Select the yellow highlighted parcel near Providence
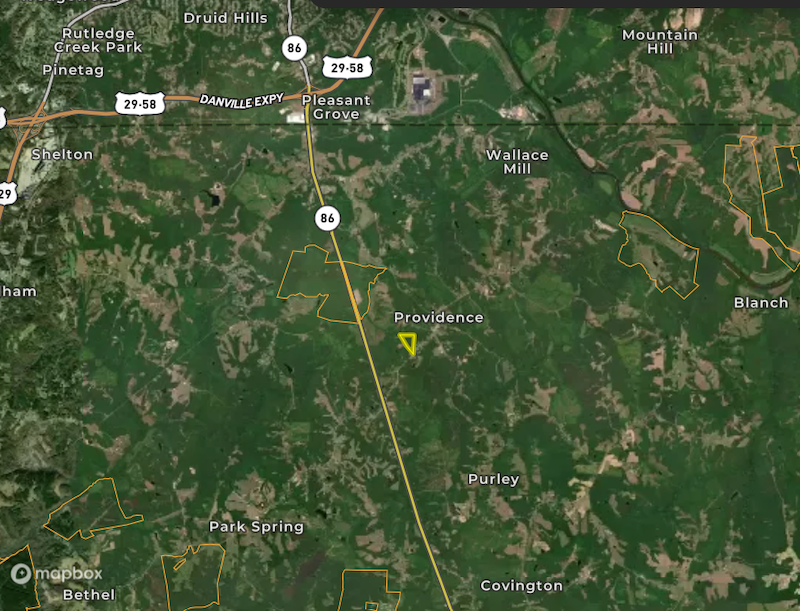The width and height of the screenshot is (800, 611). pyautogui.click(x=408, y=343)
